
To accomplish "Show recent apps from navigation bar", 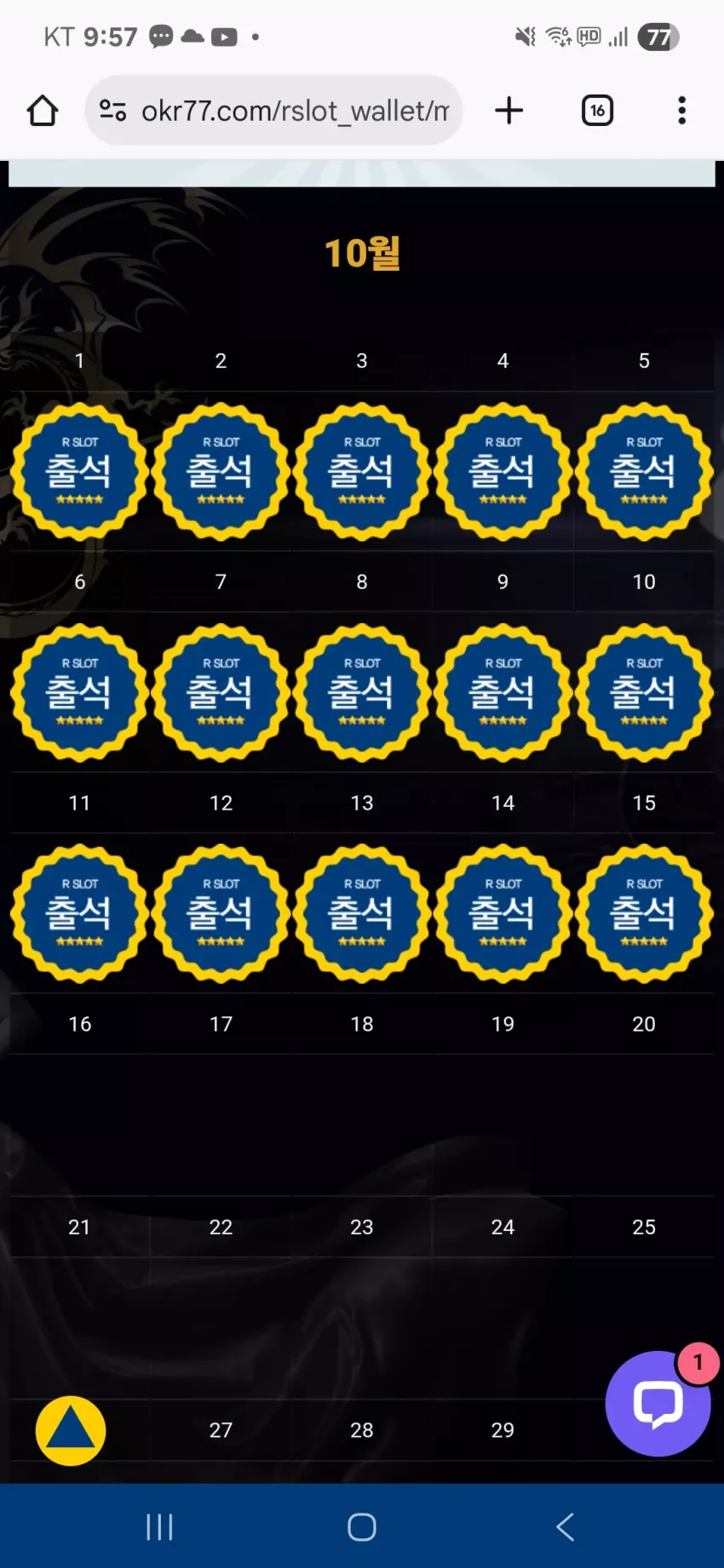I will (x=159, y=1527).
